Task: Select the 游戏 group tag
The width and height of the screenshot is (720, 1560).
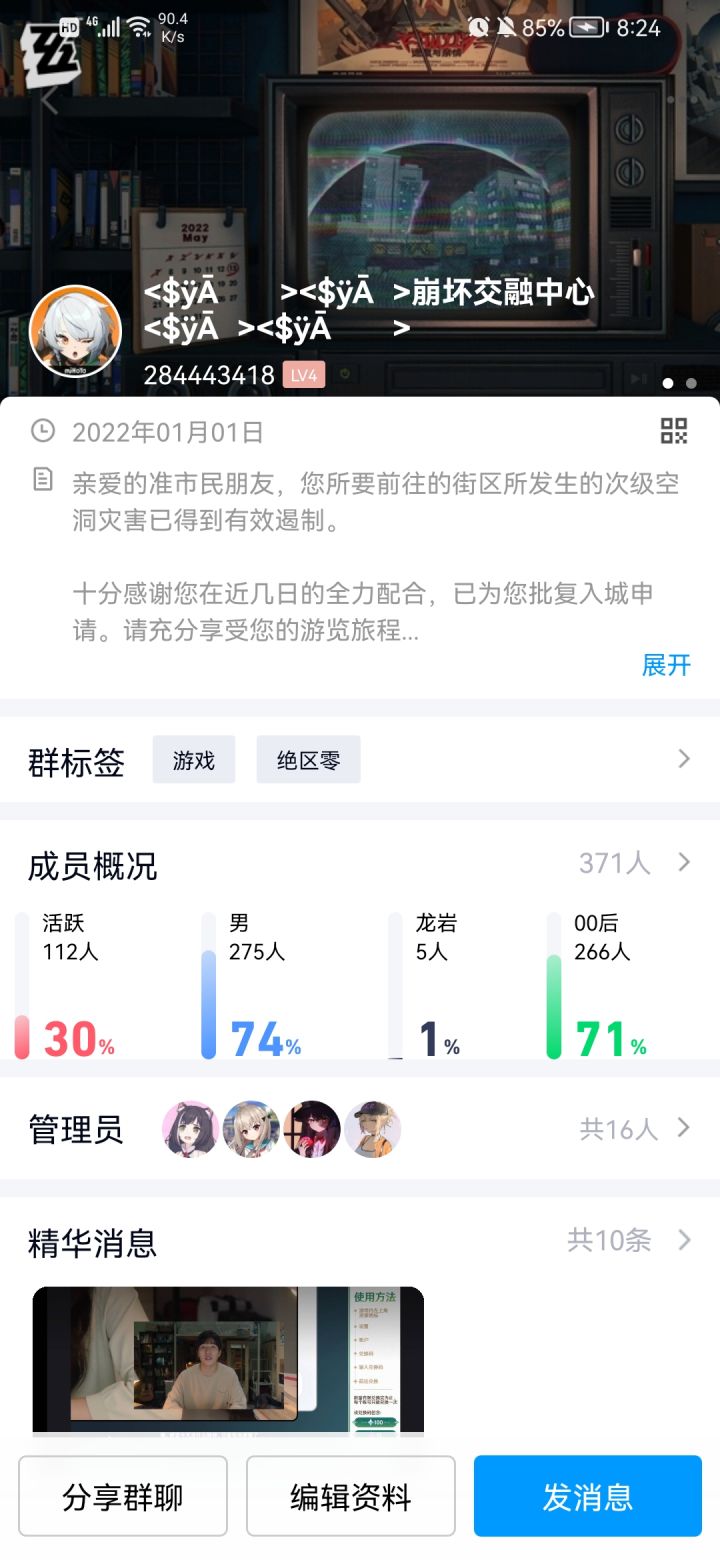Action: 194,759
